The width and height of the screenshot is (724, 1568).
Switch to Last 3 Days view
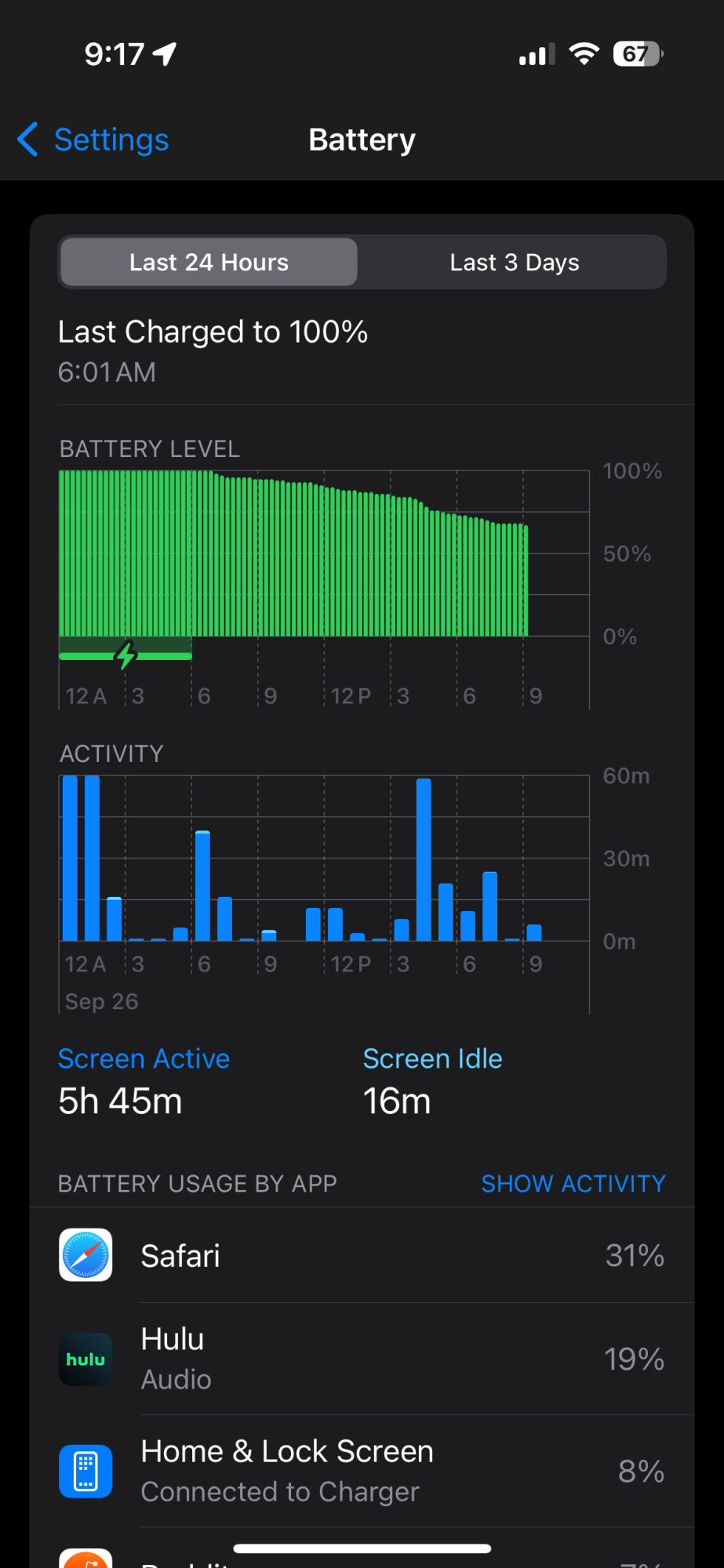click(x=514, y=263)
